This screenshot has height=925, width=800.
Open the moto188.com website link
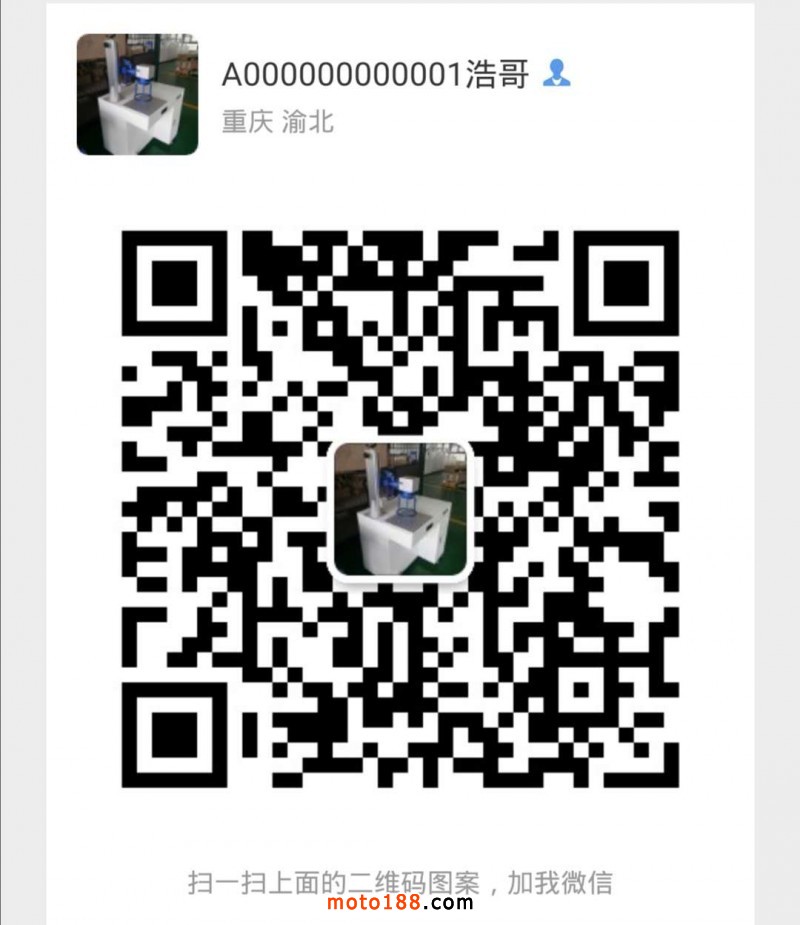(398, 908)
